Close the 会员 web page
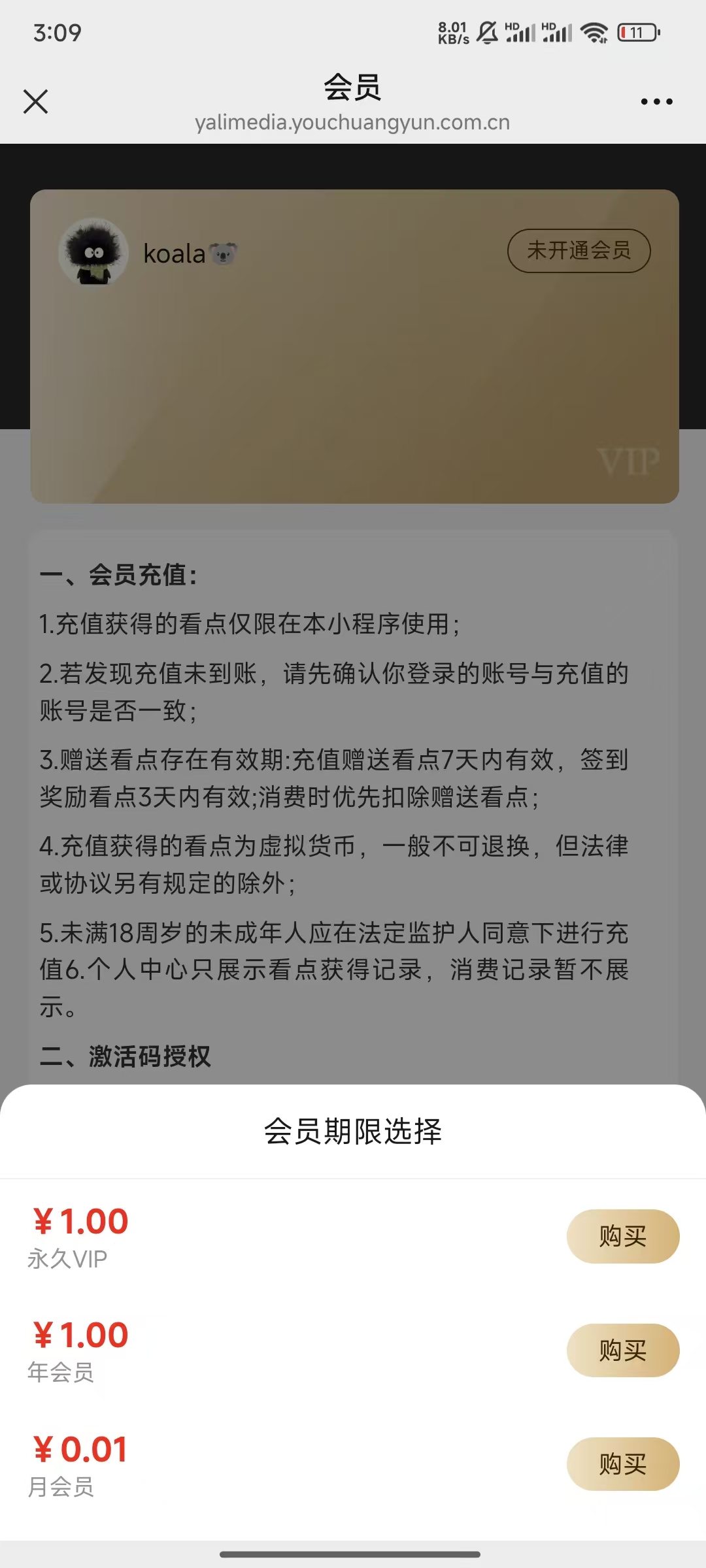 pyautogui.click(x=35, y=102)
